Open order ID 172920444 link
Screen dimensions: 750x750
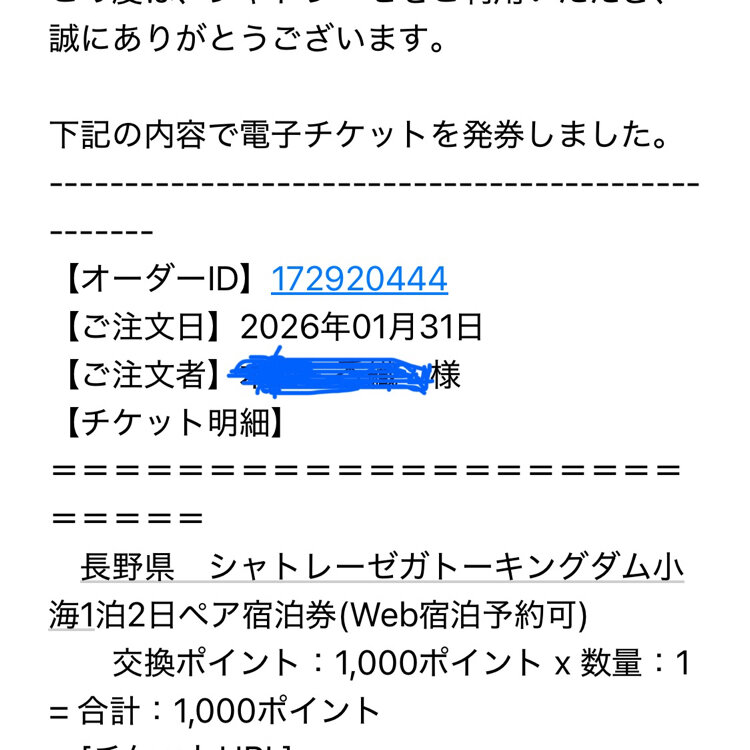click(359, 280)
